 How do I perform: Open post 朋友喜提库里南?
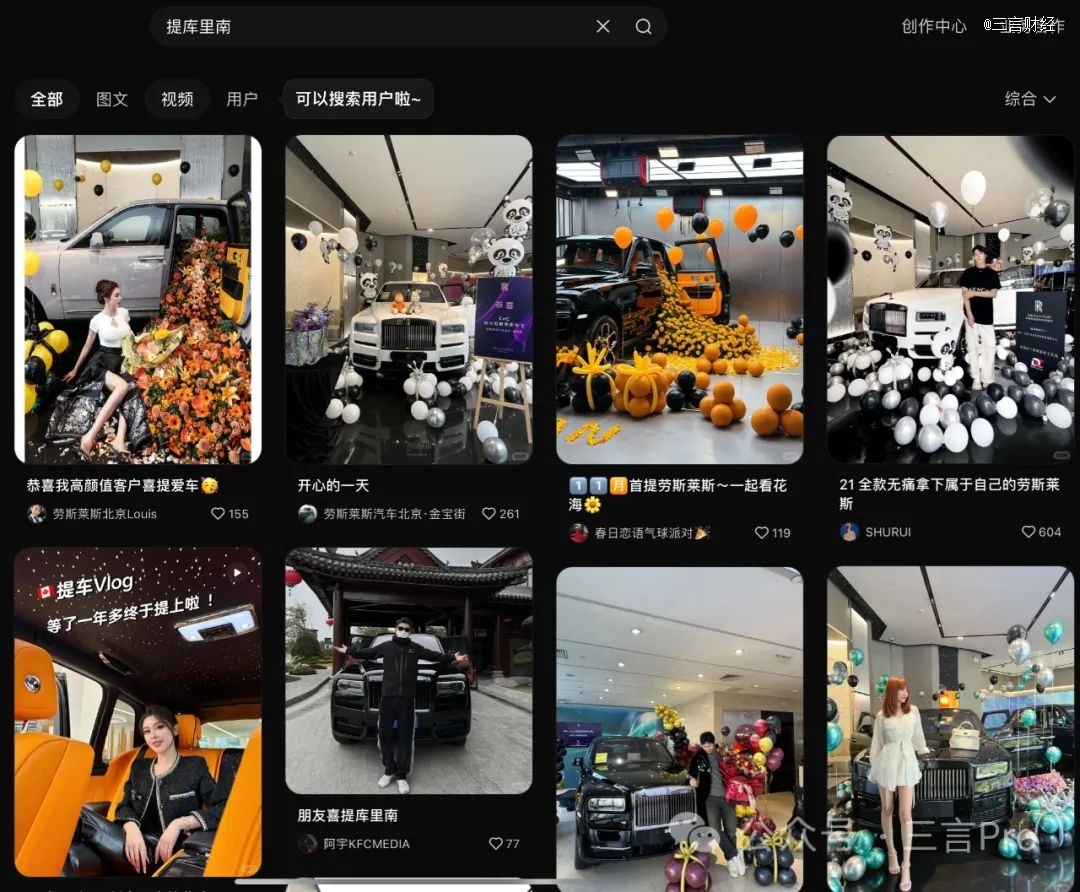pos(408,670)
